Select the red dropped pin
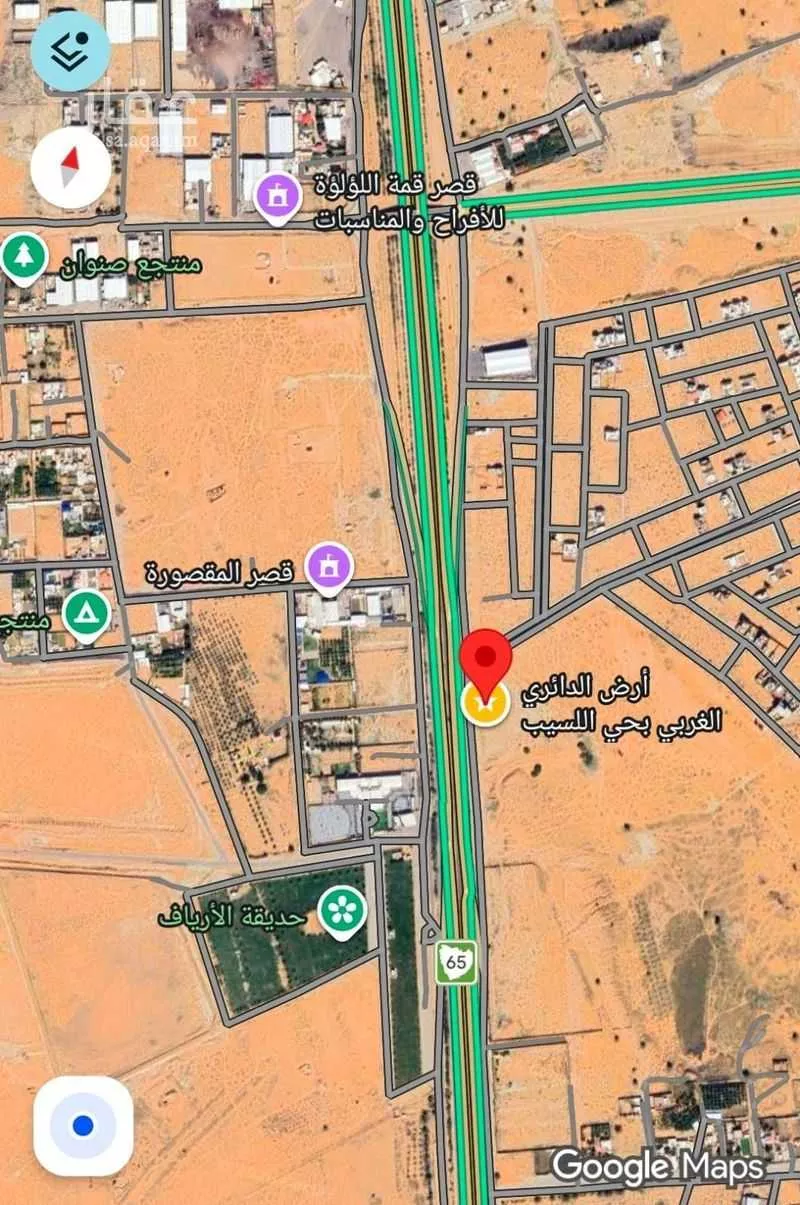This screenshot has height=1205, width=800. tap(485, 655)
